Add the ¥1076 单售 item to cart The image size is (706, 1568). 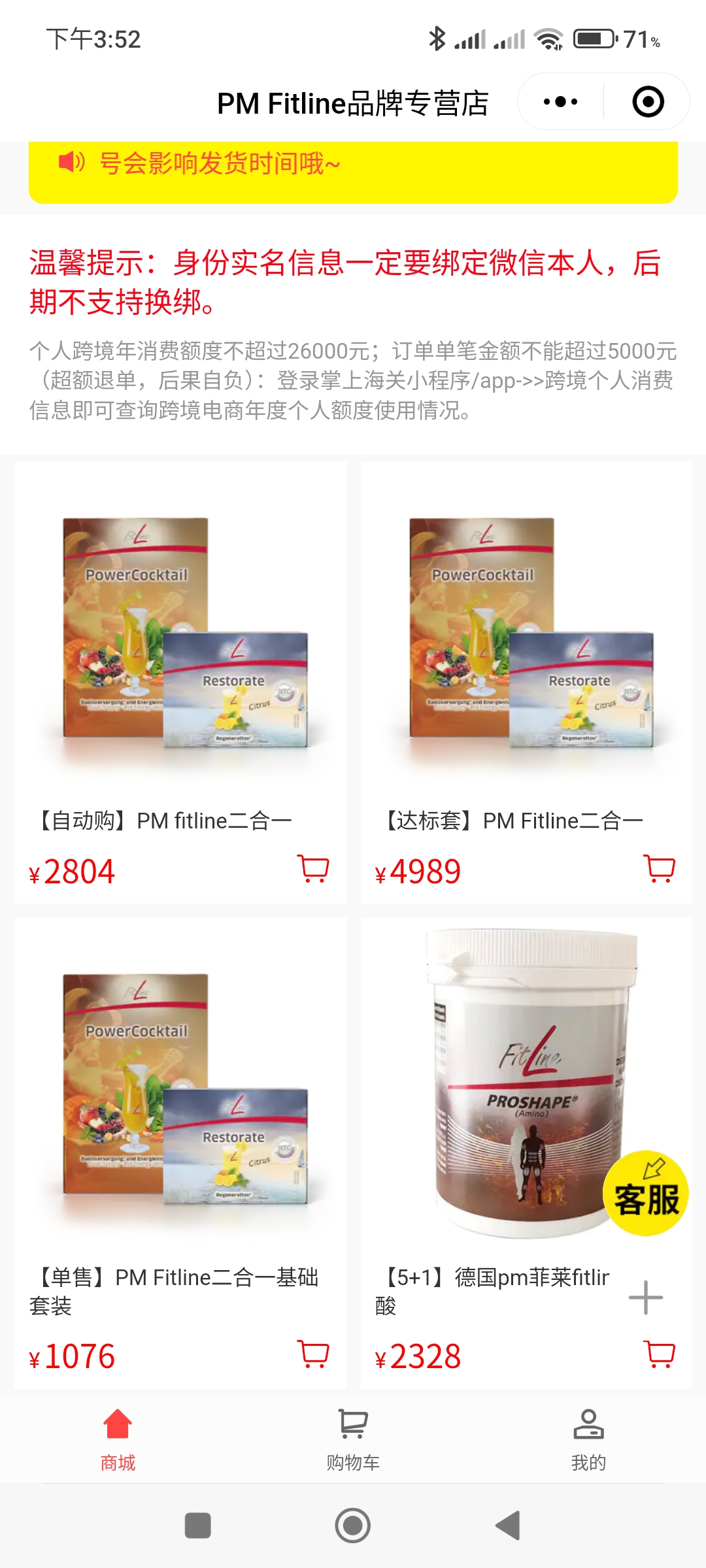(314, 1354)
